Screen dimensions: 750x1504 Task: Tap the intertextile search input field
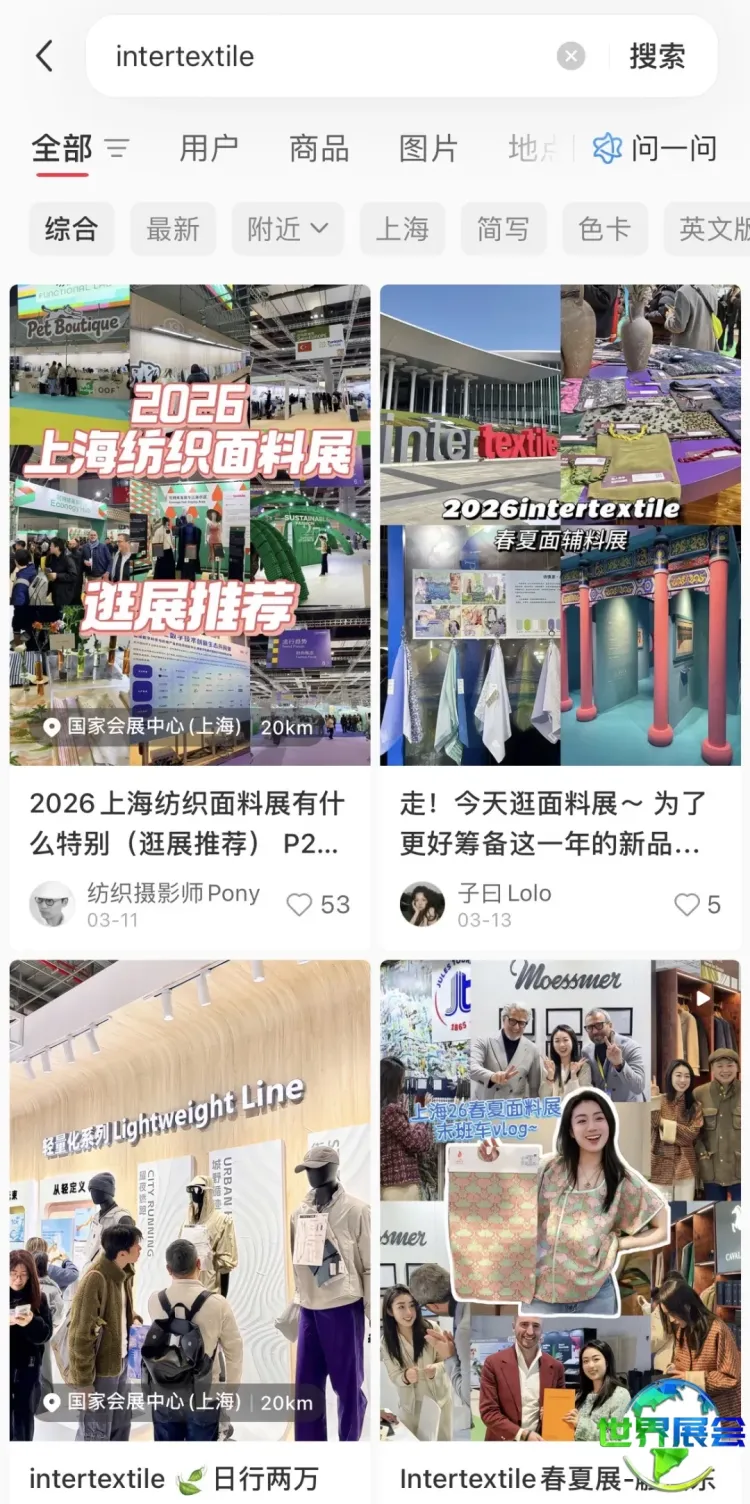point(300,56)
